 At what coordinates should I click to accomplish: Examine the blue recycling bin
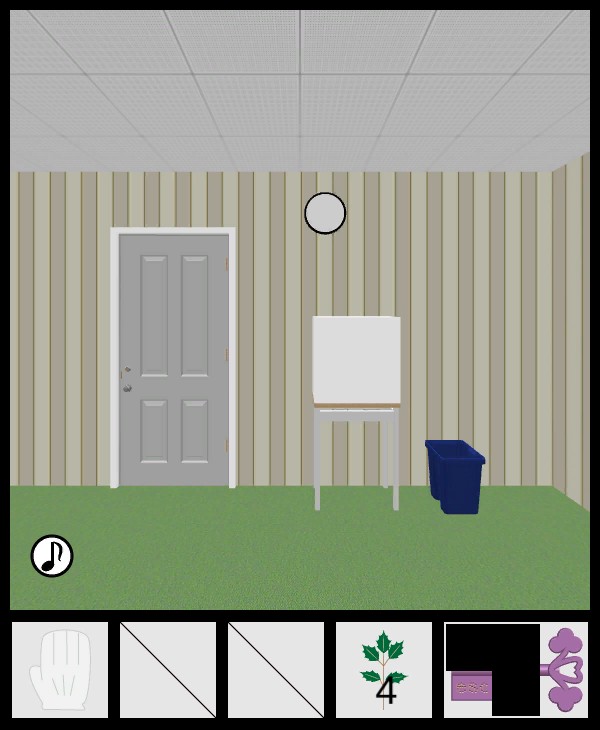coord(456,476)
